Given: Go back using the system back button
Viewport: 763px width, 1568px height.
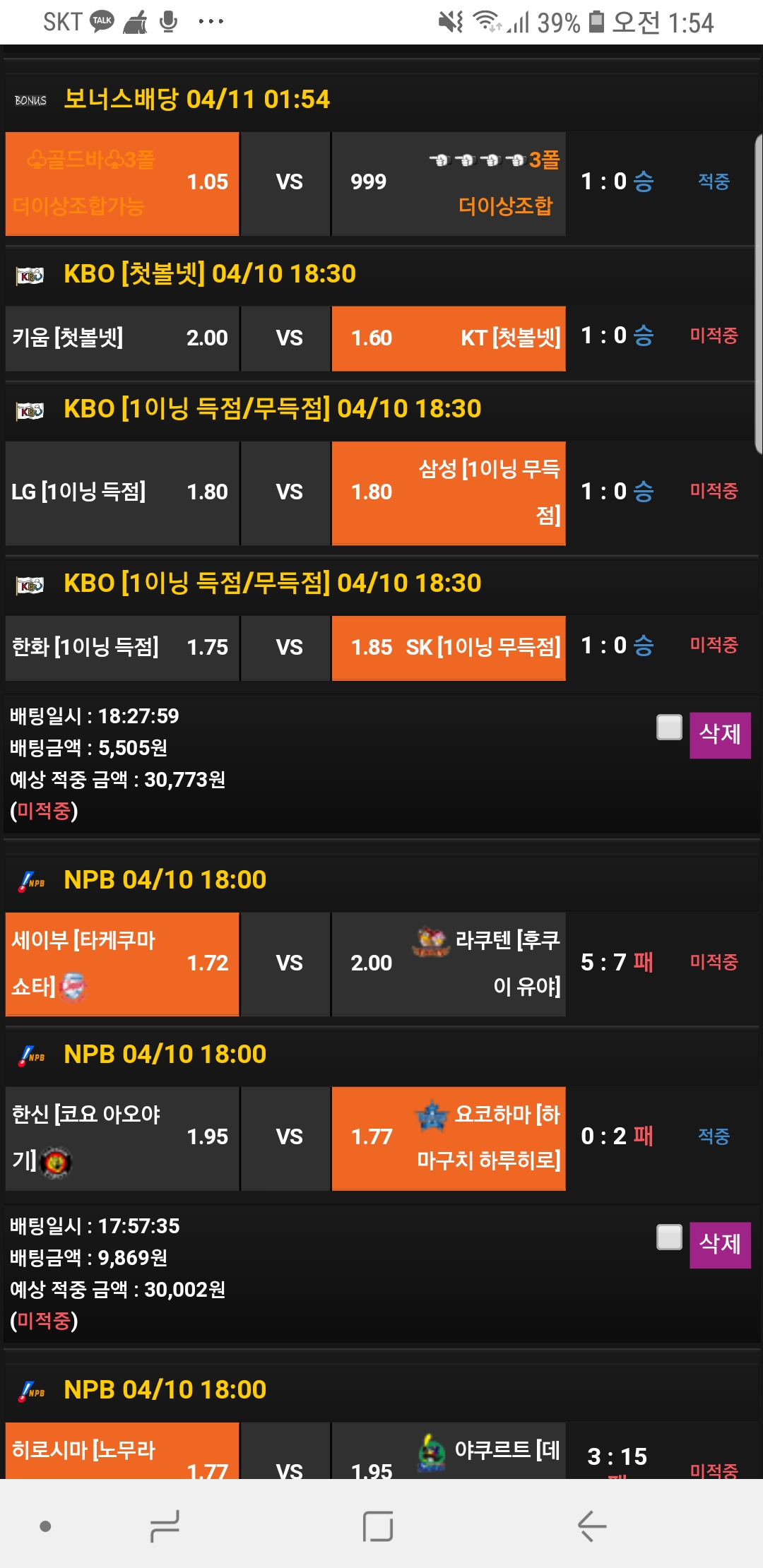Looking at the screenshot, I should [592, 1526].
